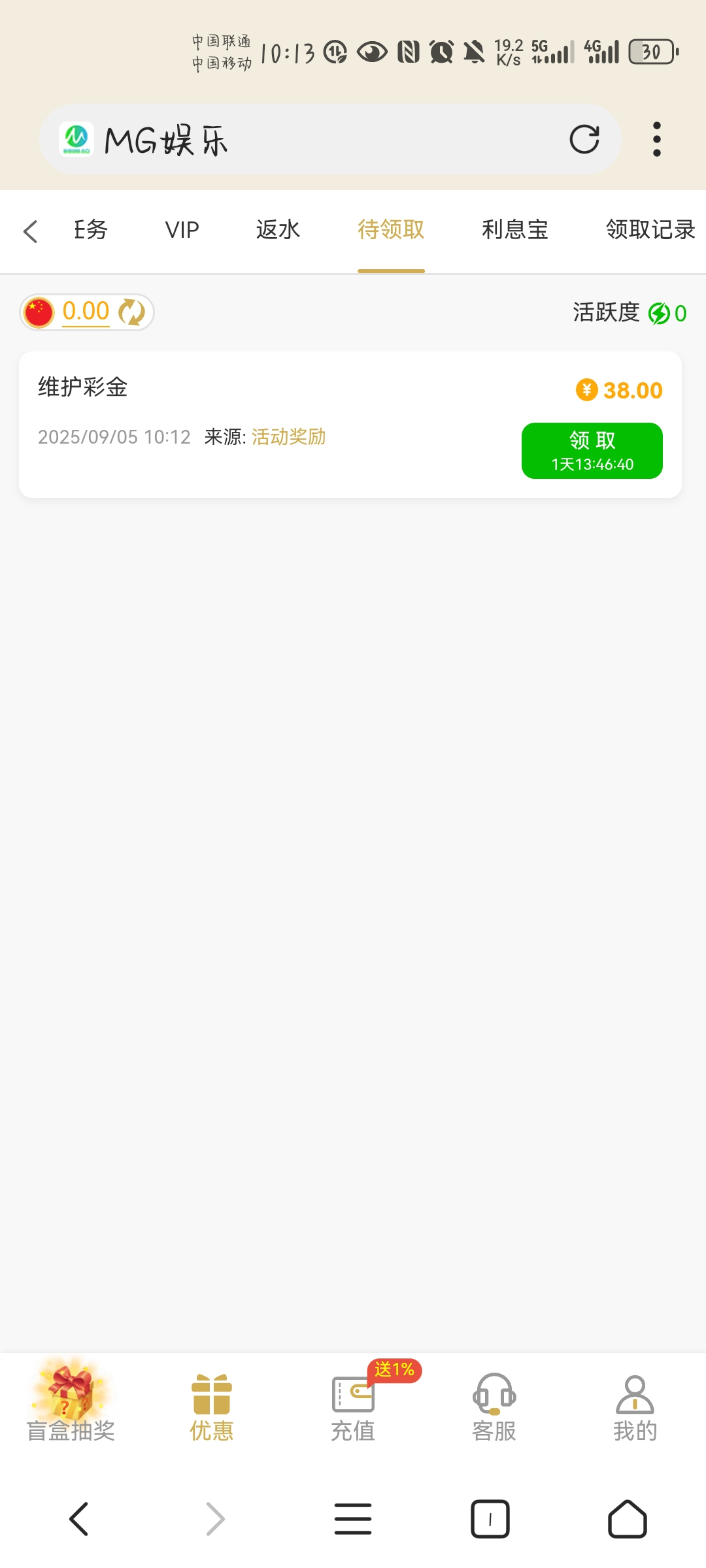Claim the 维护彩金 reward with 领取
The height and width of the screenshot is (1568, 706).
[x=592, y=450]
